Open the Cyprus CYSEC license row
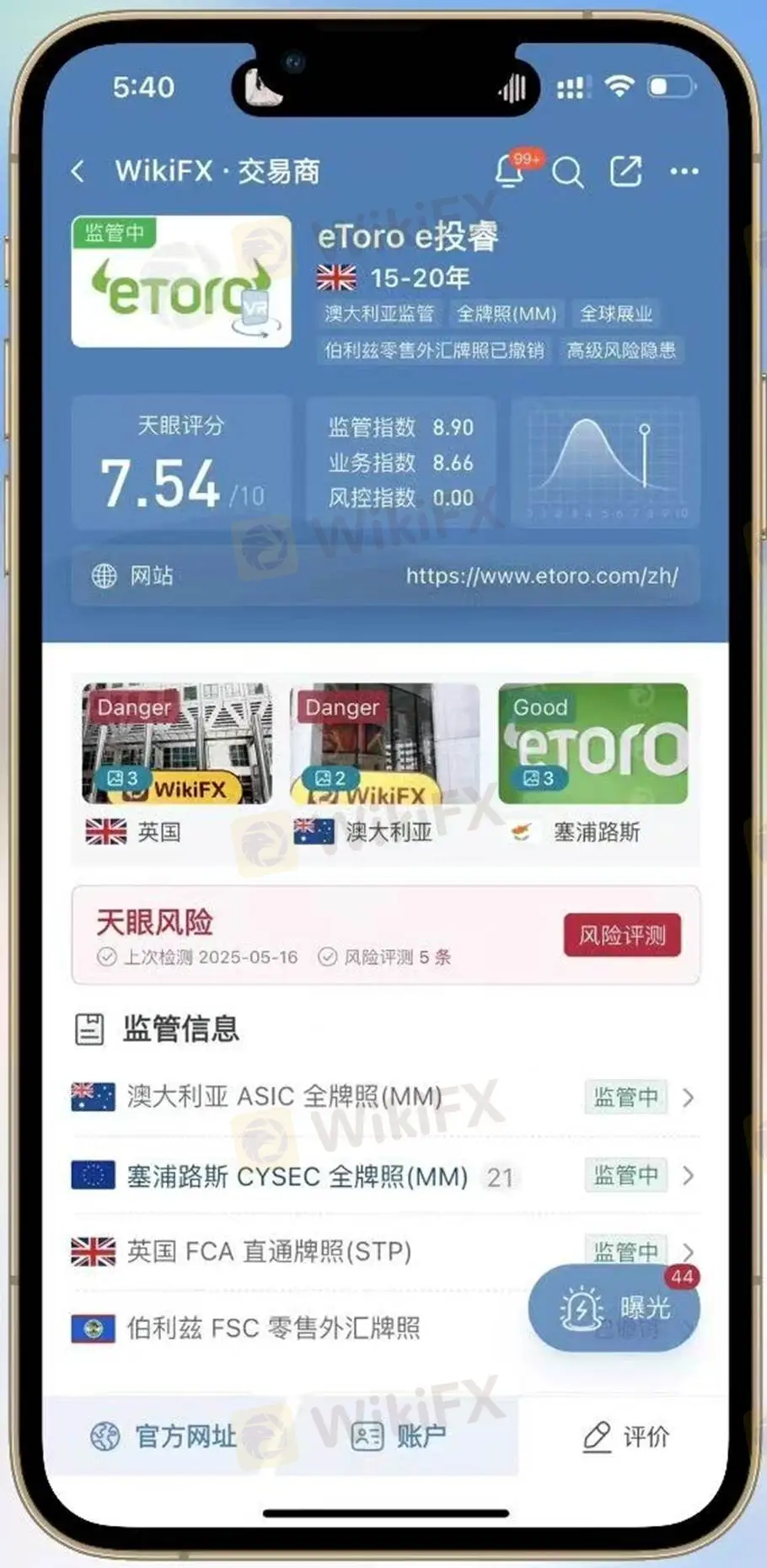The image size is (767, 1568). (x=385, y=1175)
